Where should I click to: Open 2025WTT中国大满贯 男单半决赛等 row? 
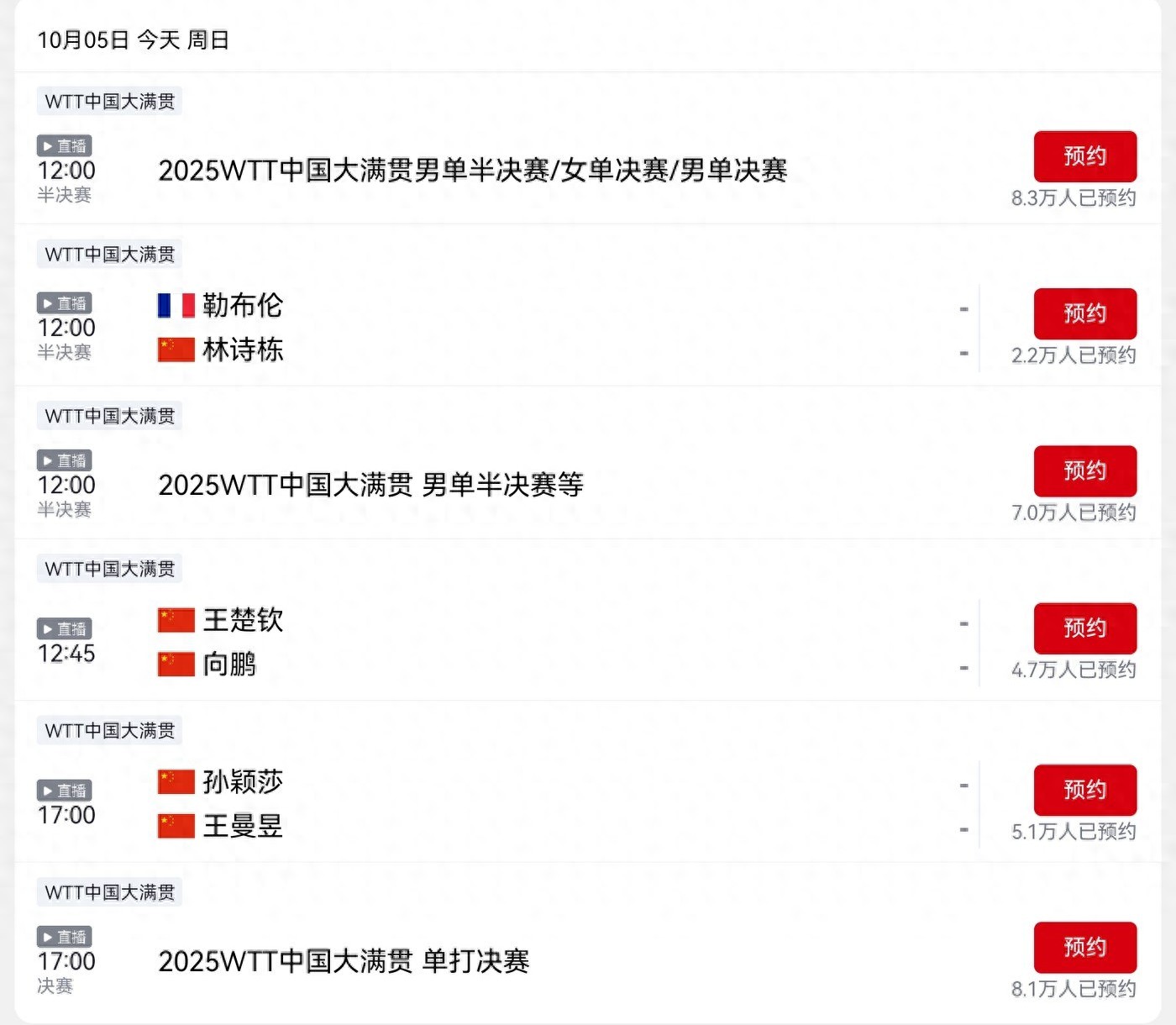tap(370, 485)
